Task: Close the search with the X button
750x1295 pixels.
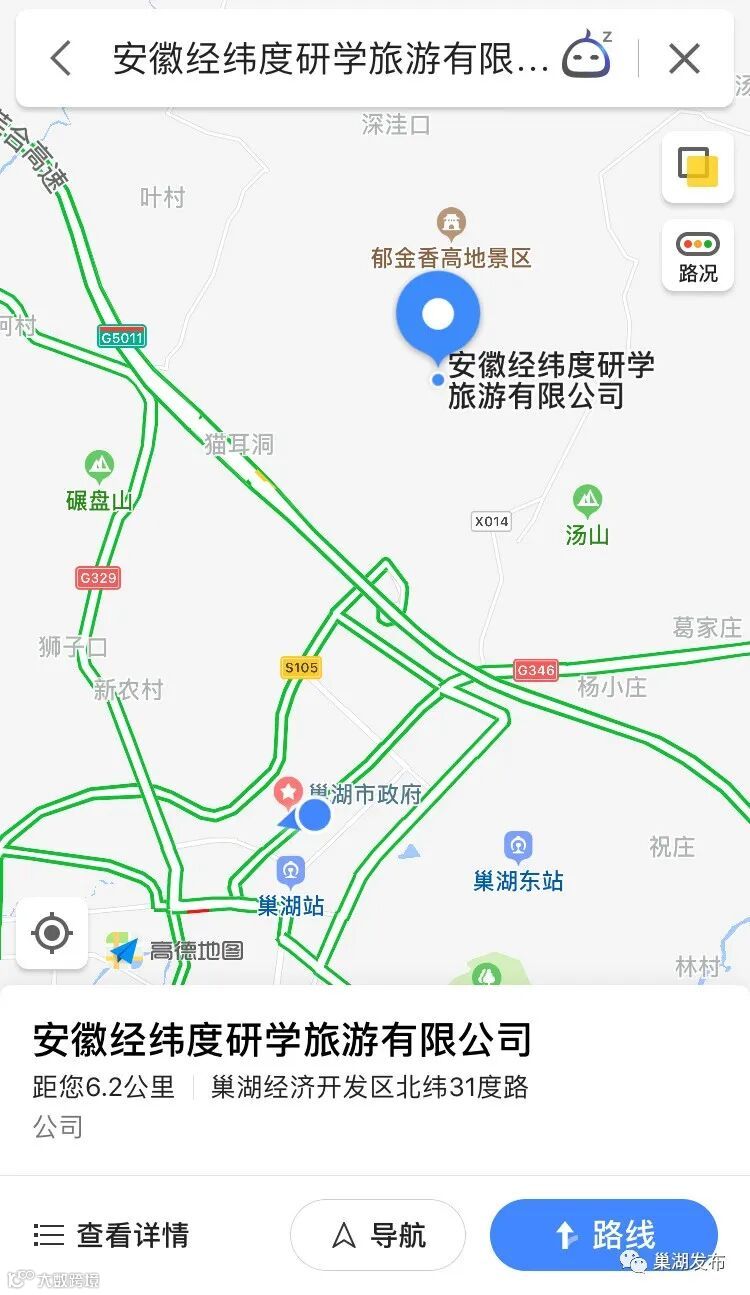Action: click(x=685, y=59)
